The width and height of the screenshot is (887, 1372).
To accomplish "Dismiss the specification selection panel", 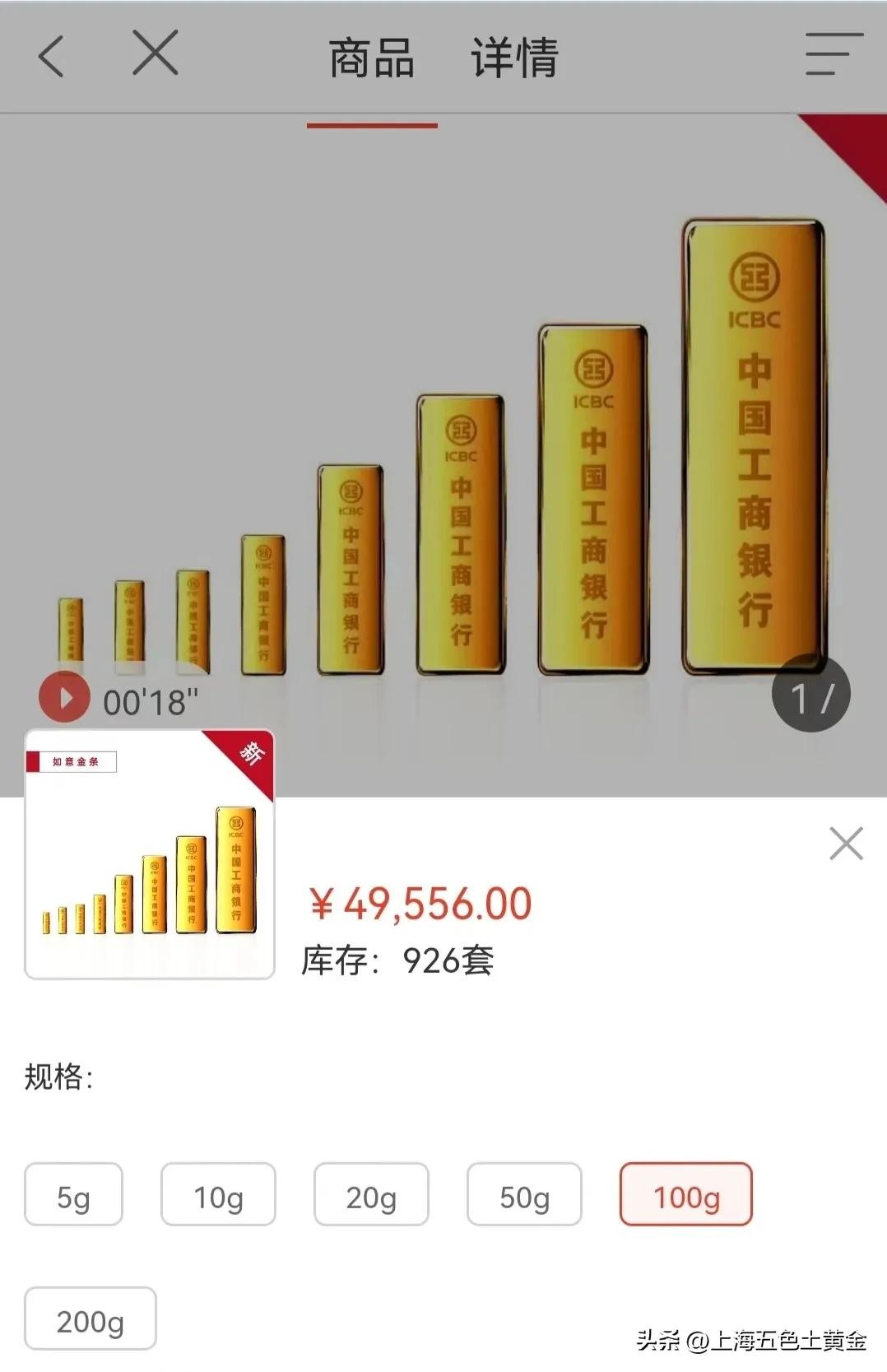I will point(846,844).
